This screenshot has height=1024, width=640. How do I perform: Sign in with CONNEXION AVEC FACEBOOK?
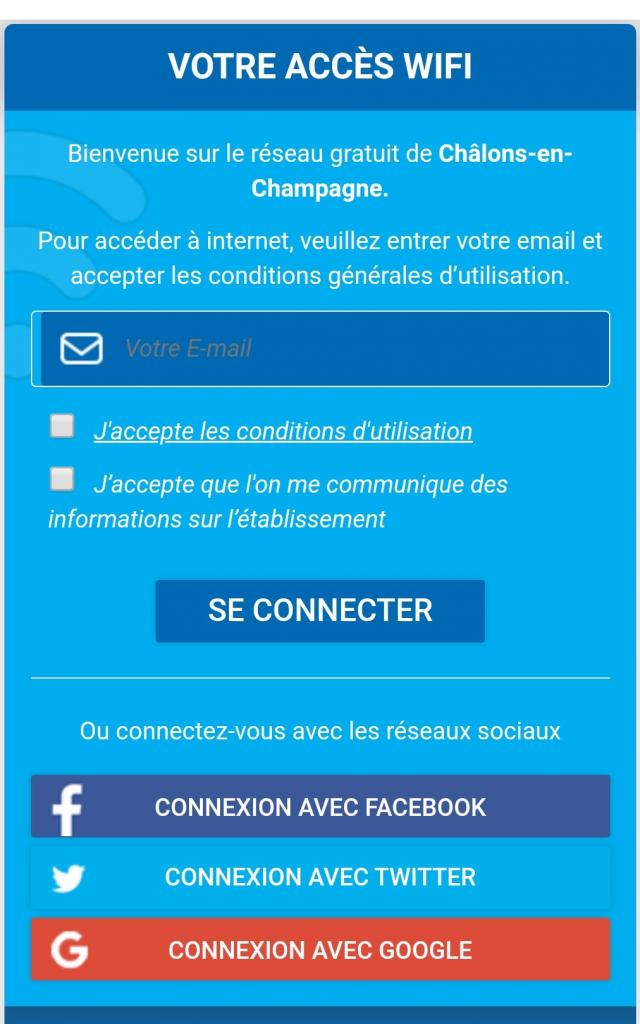click(x=320, y=807)
